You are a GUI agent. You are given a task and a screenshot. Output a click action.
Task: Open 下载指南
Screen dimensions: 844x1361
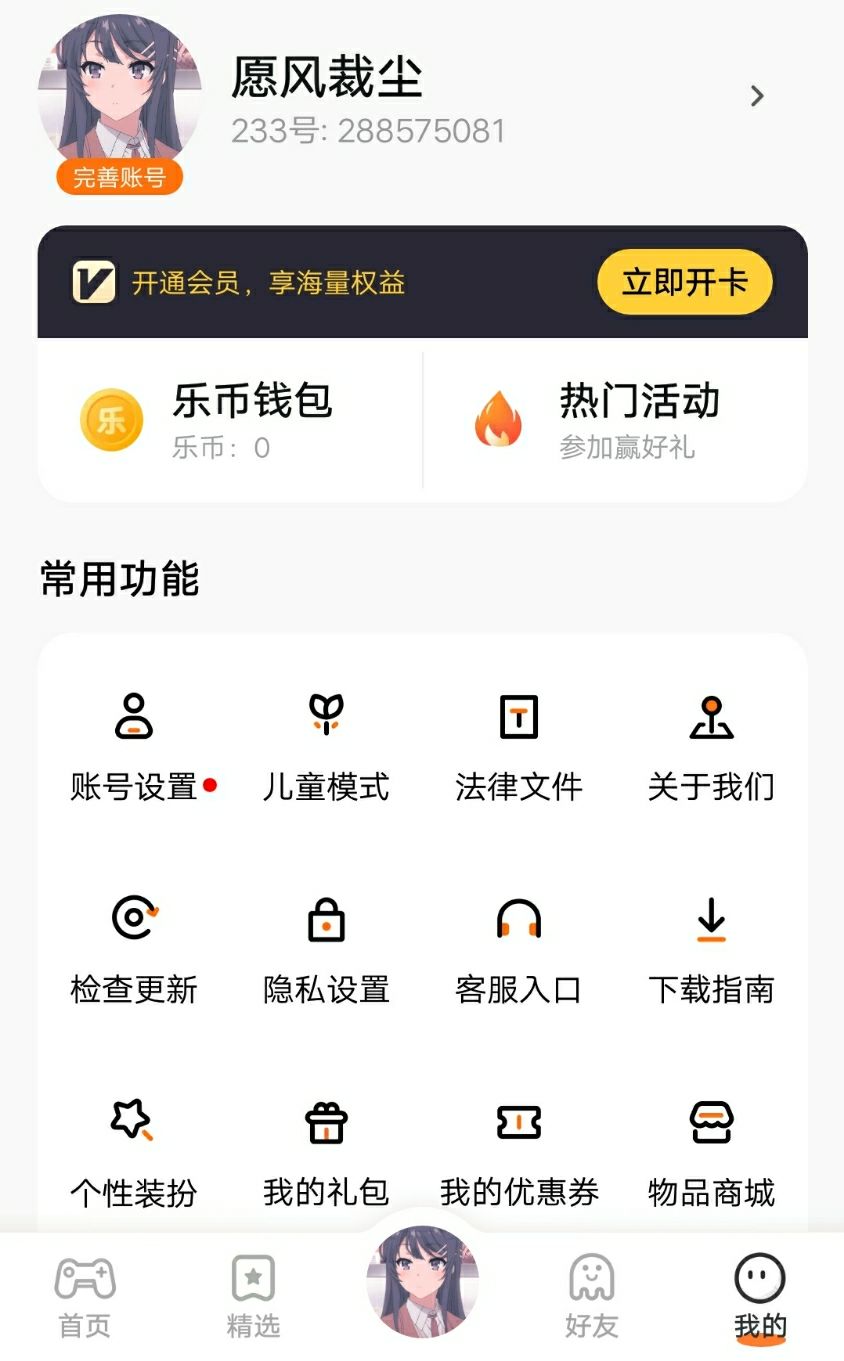711,951
